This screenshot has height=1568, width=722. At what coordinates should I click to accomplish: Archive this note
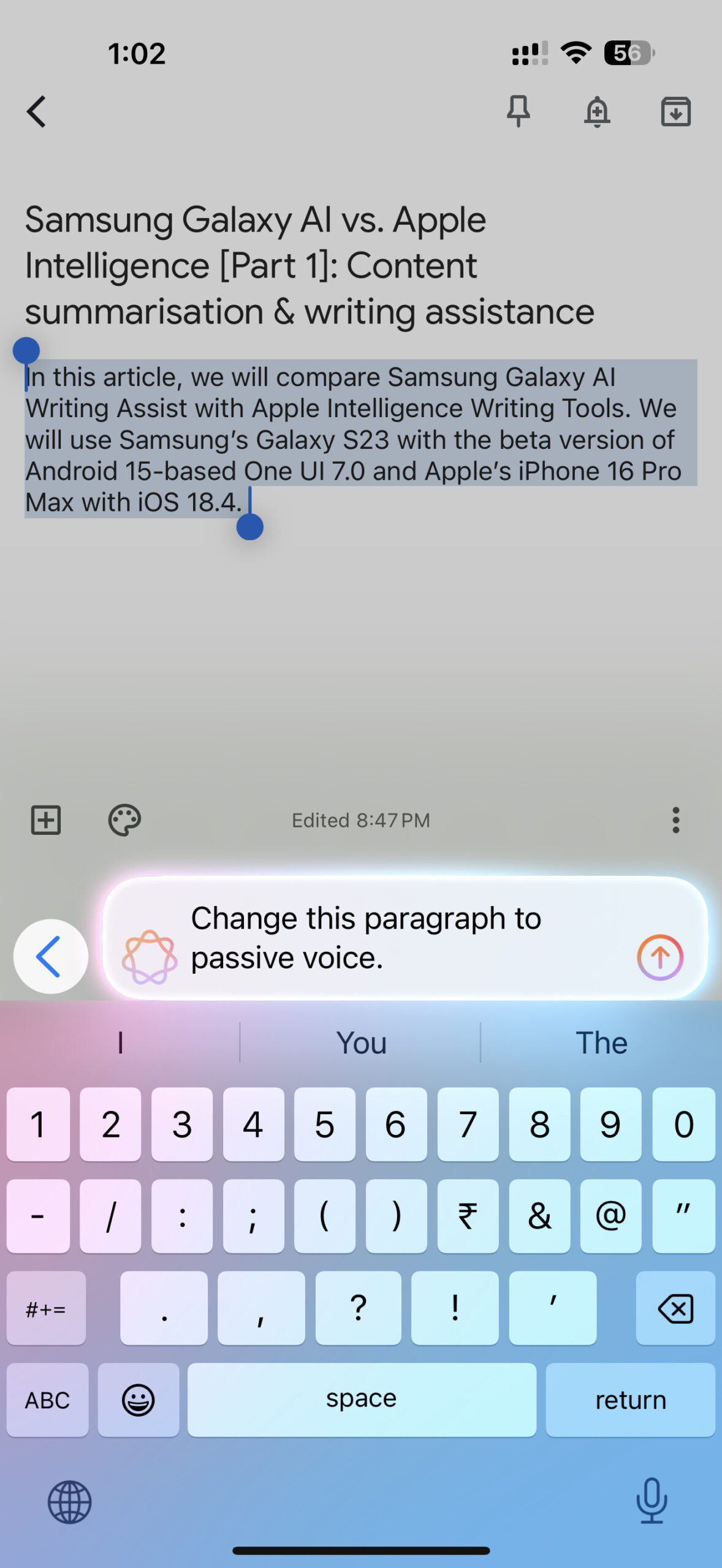tap(675, 111)
